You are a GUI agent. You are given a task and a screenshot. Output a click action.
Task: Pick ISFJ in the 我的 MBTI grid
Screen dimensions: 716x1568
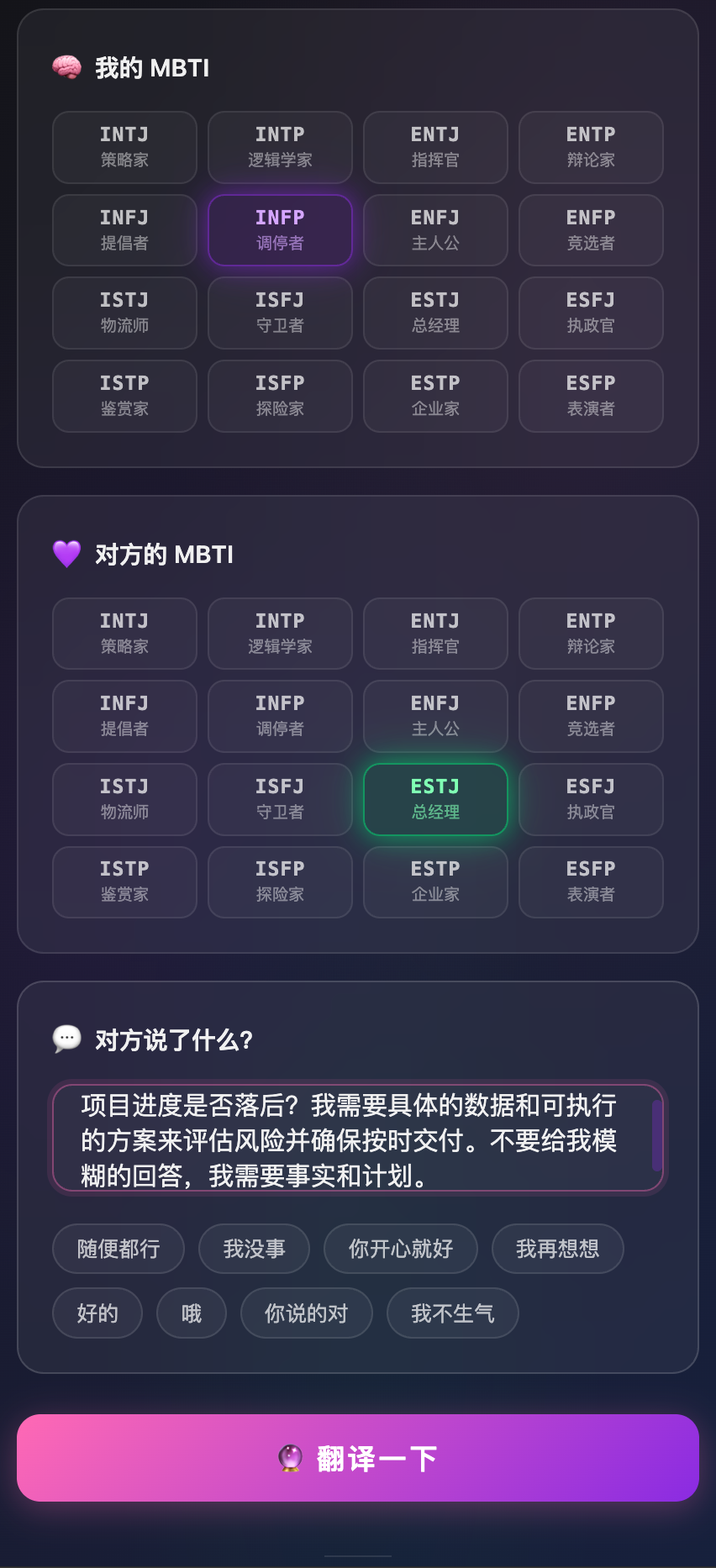(280, 313)
